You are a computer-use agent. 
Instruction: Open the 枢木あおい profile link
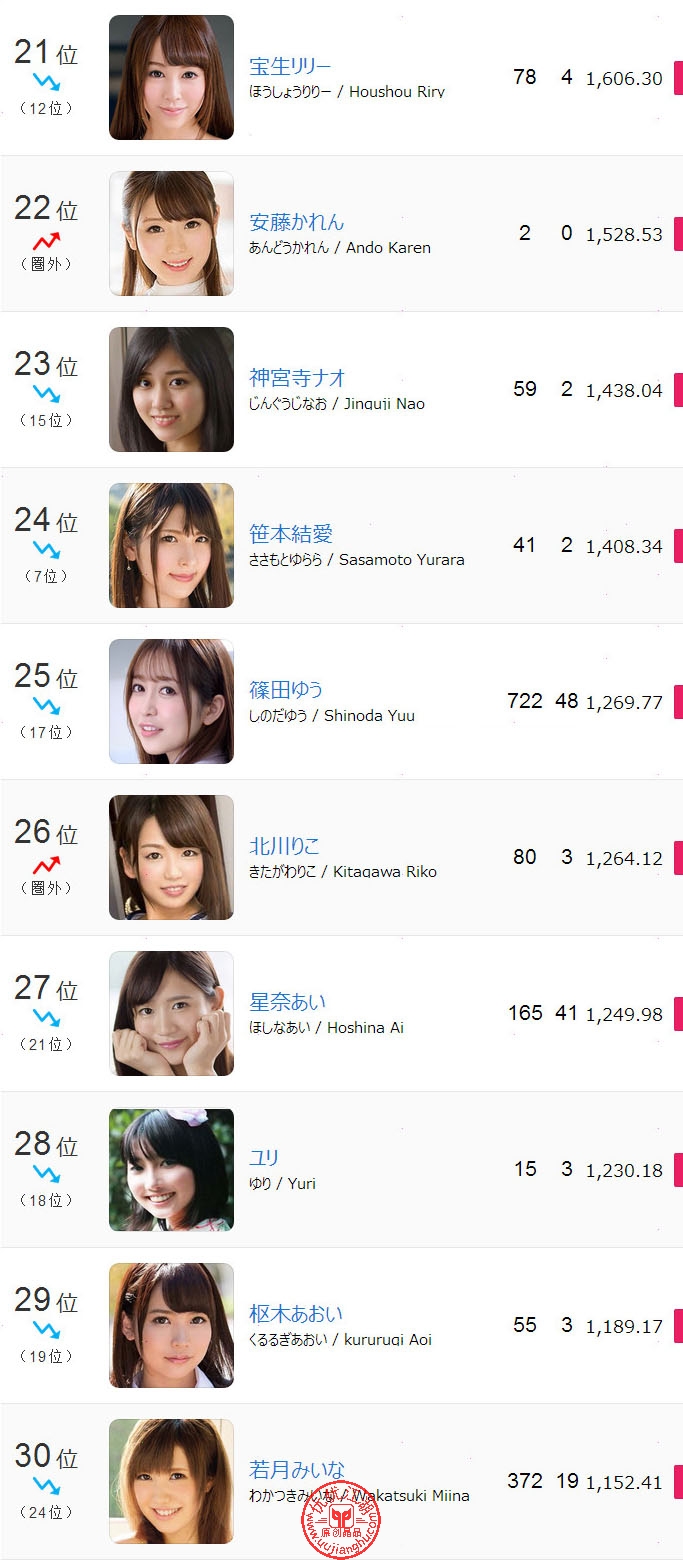pos(295,1314)
